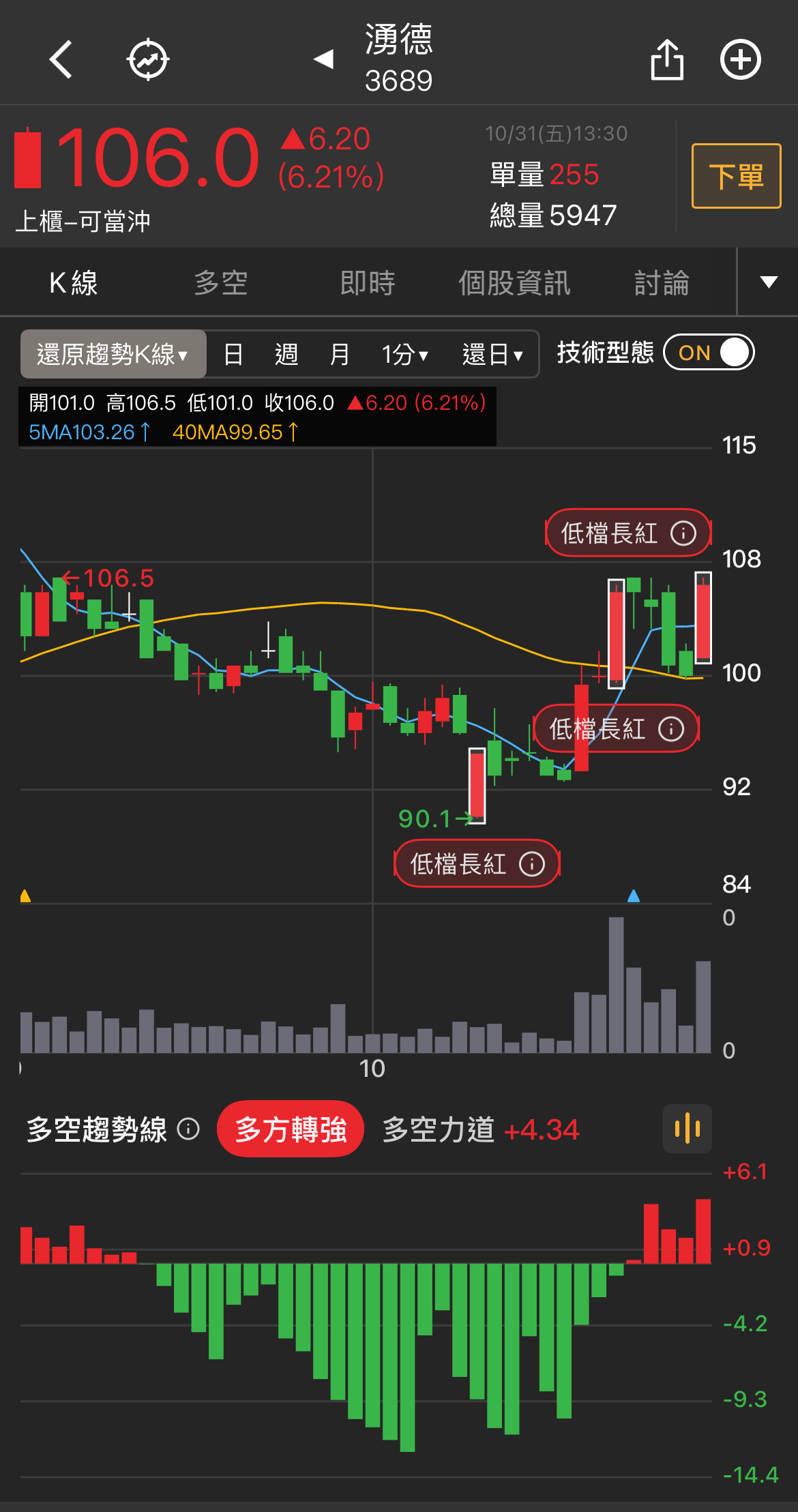Open the 個股資訊 tab
This screenshot has height=1512, width=798.
point(514,283)
